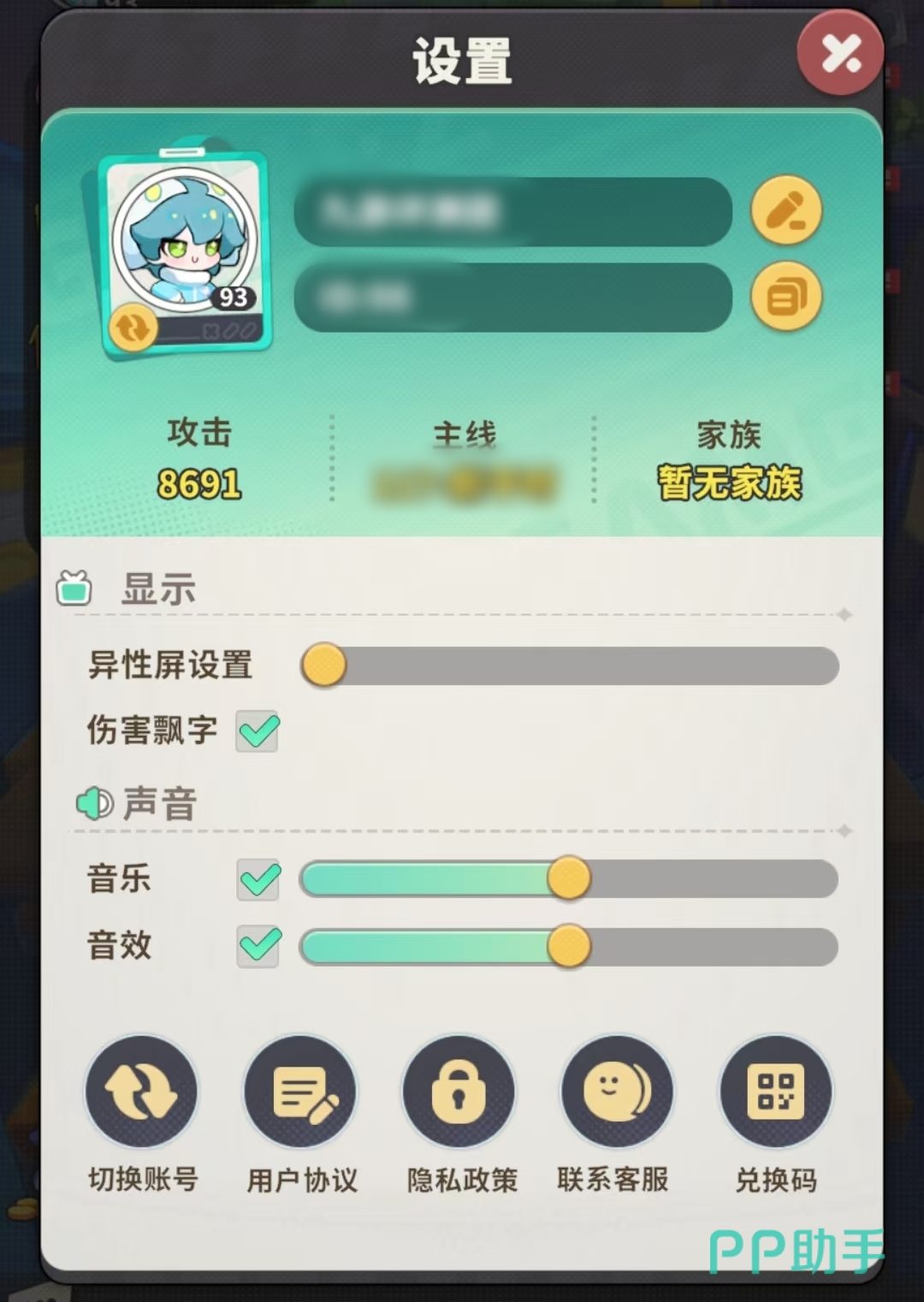Close the 设置 settings dialog
Image resolution: width=924 pixels, height=1302 pixels.
pyautogui.click(x=839, y=55)
